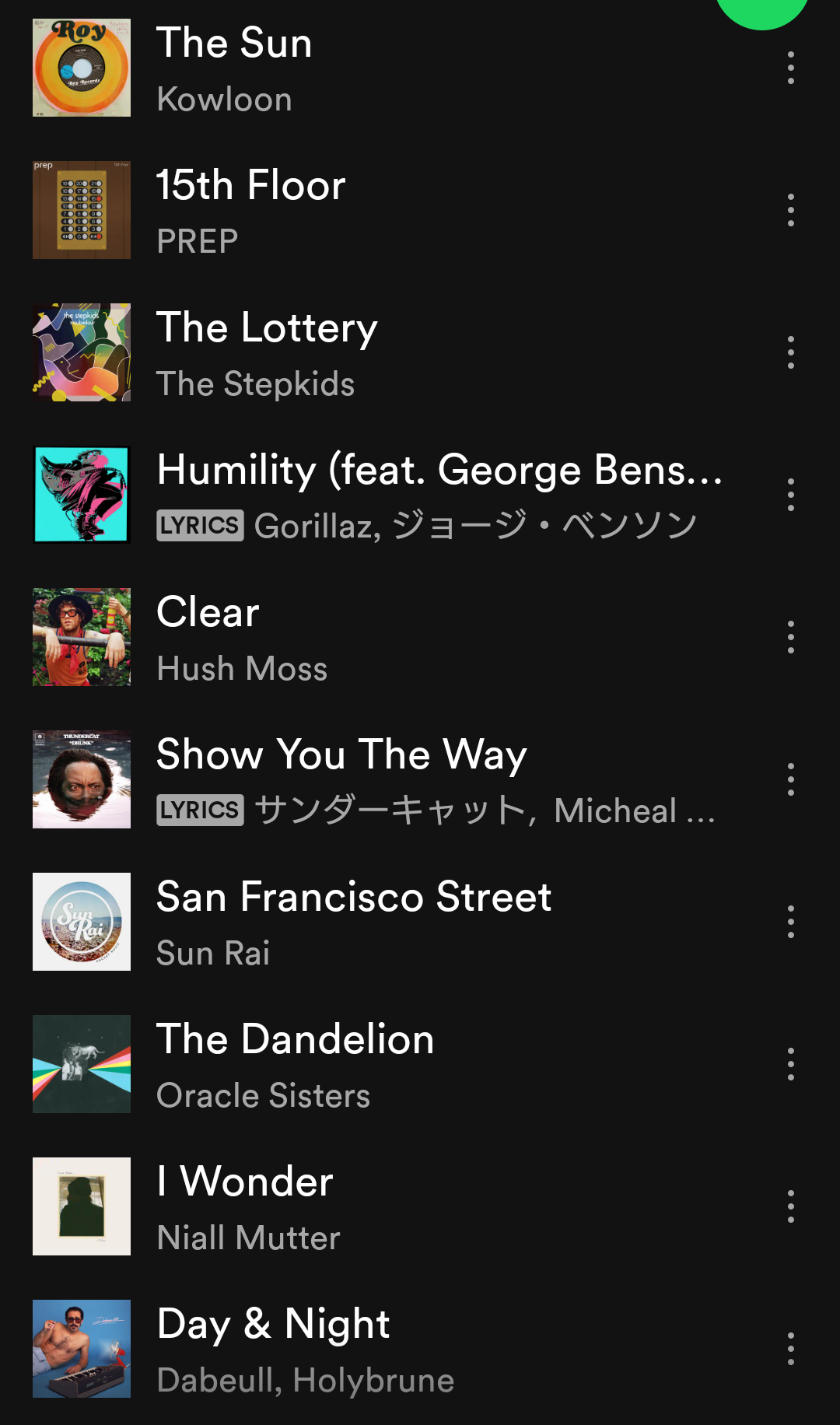Open more options for Clear
Screen dimensions: 840x1425
[790, 637]
